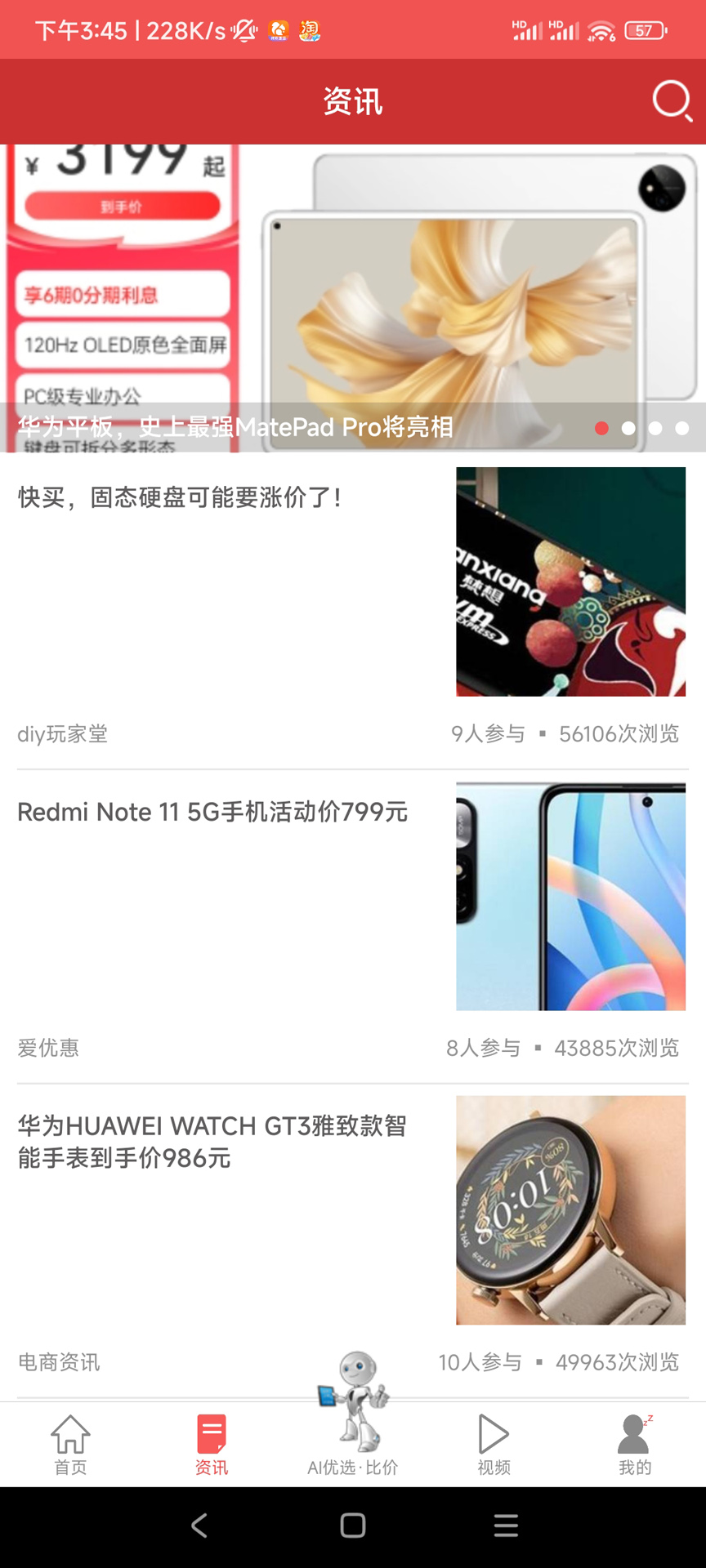Tap the battery indicator in the status bar
Screen dimensions: 706x1568
click(645, 29)
